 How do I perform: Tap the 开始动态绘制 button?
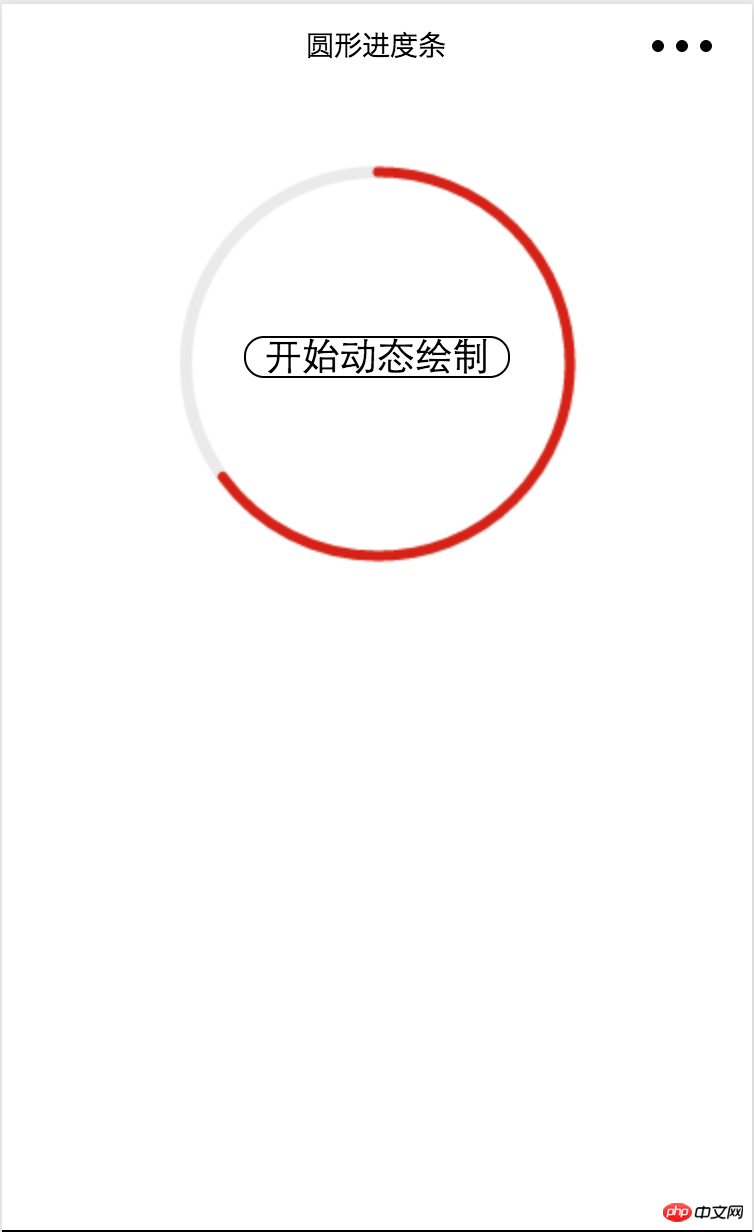coord(377,357)
